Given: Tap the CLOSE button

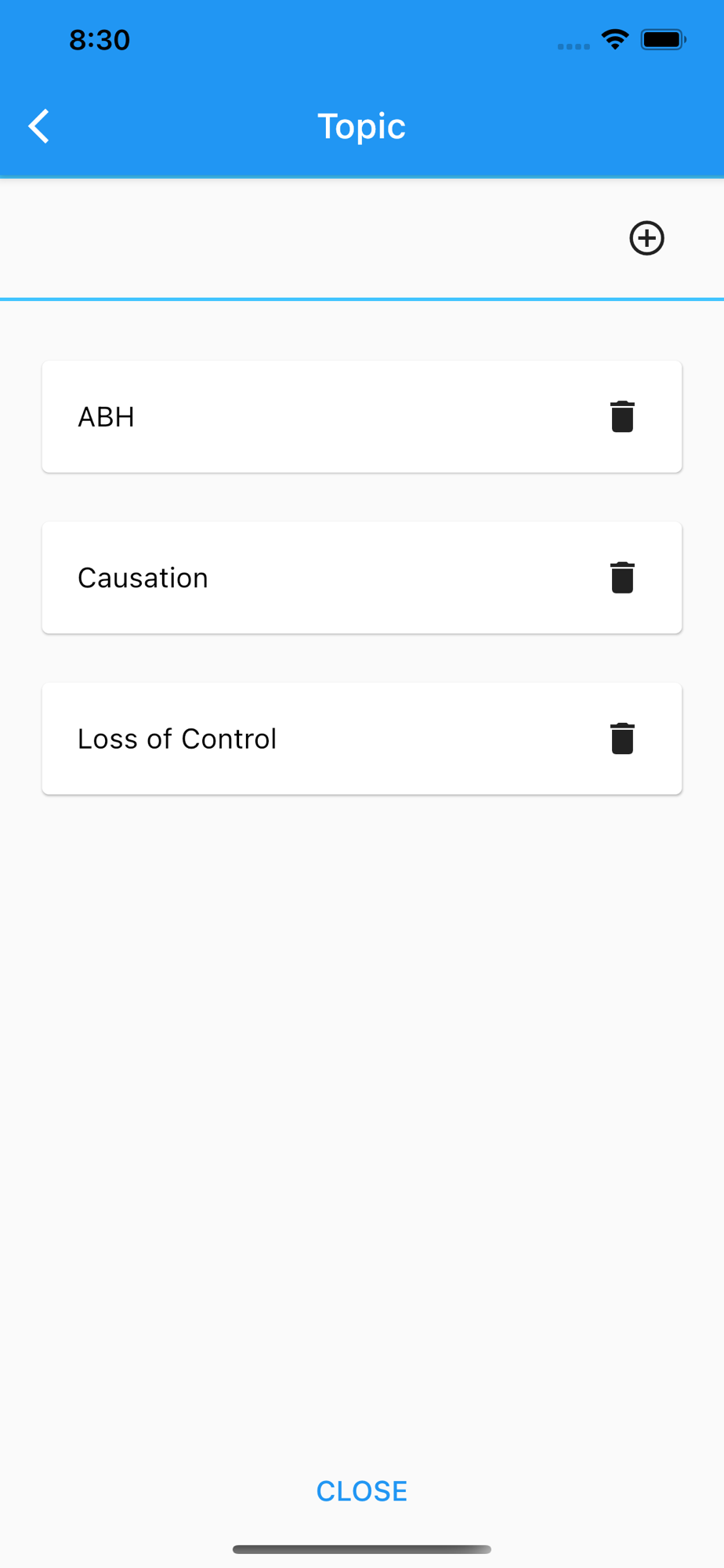Looking at the screenshot, I should [x=361, y=1490].
